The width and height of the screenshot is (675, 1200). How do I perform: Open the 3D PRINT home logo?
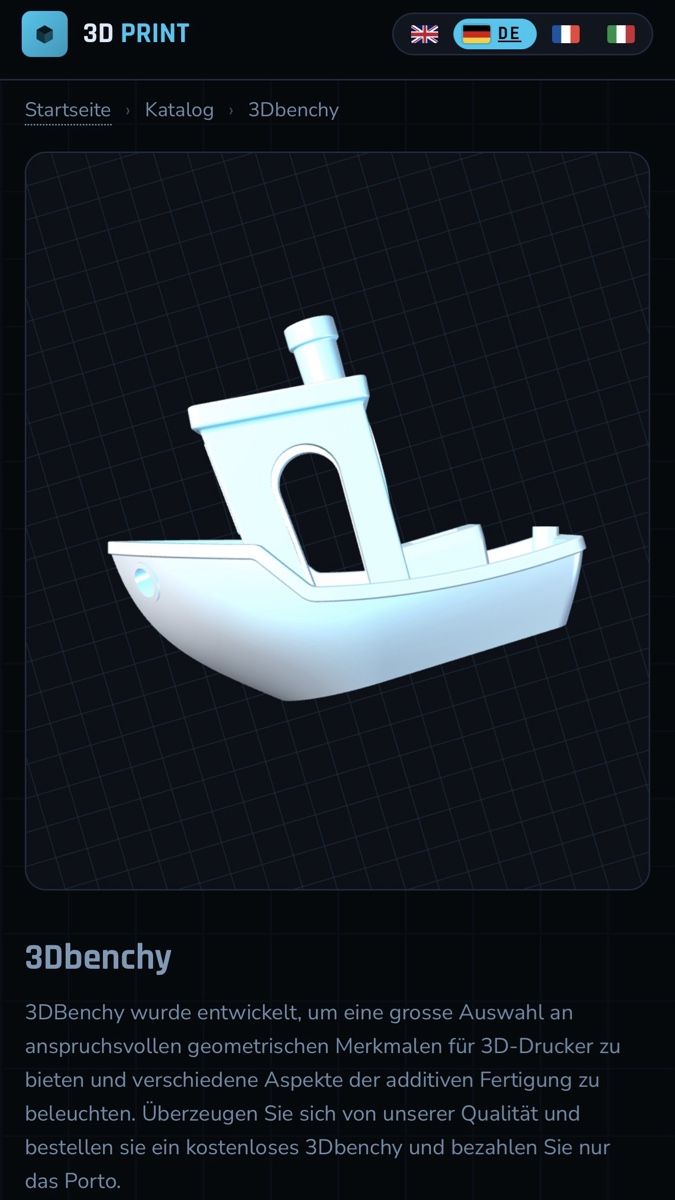(105, 34)
